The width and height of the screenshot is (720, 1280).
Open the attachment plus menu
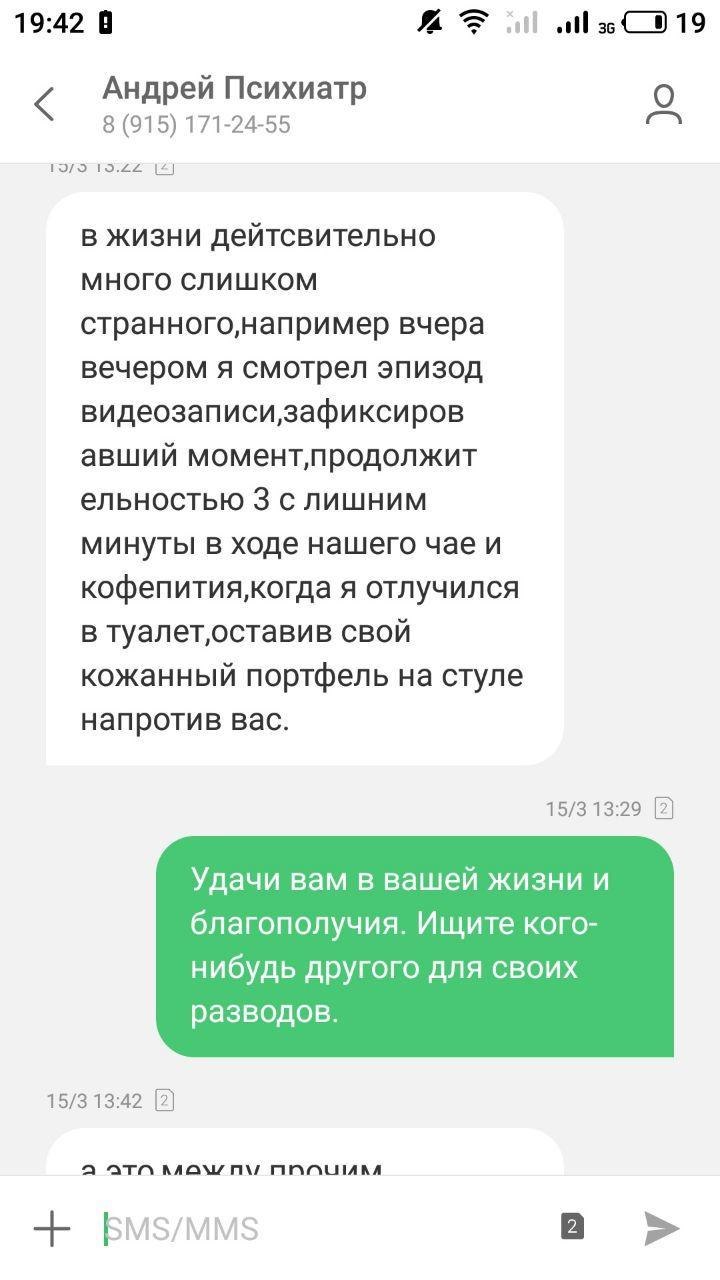52,1228
